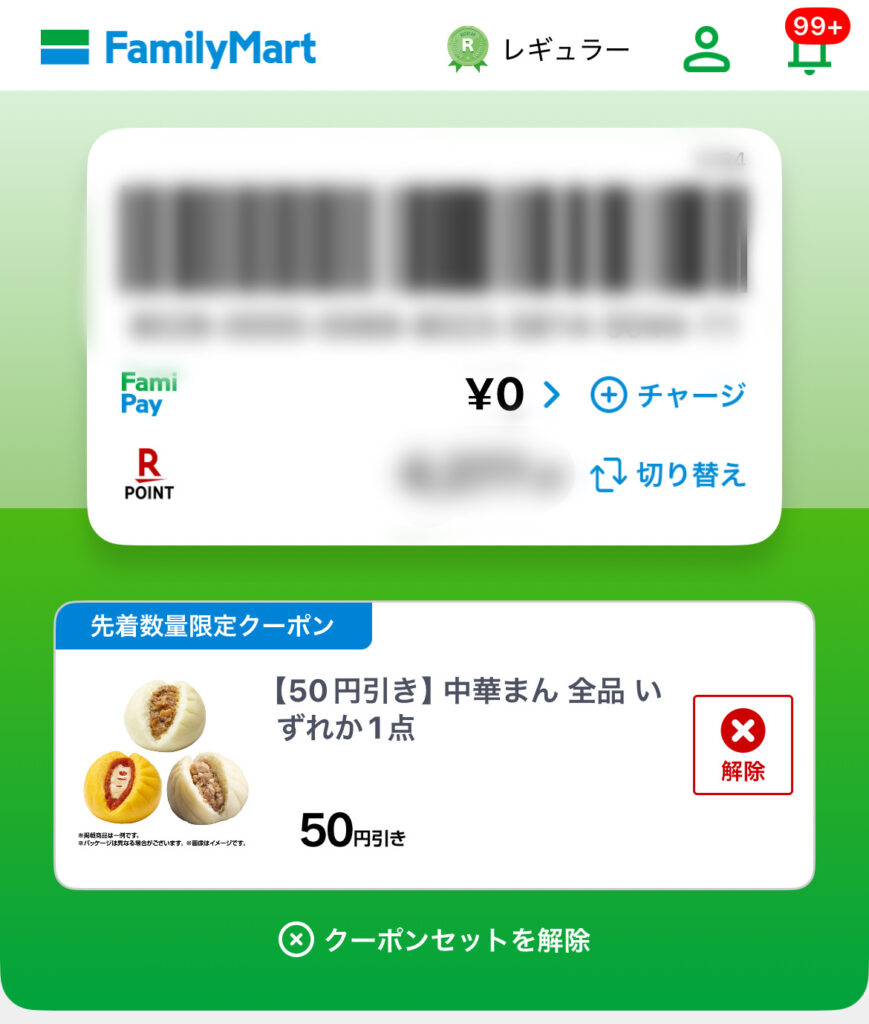The width and height of the screenshot is (869, 1024).
Task: Tap クーポンセットを解除 to clear coupons
Action: (434, 940)
